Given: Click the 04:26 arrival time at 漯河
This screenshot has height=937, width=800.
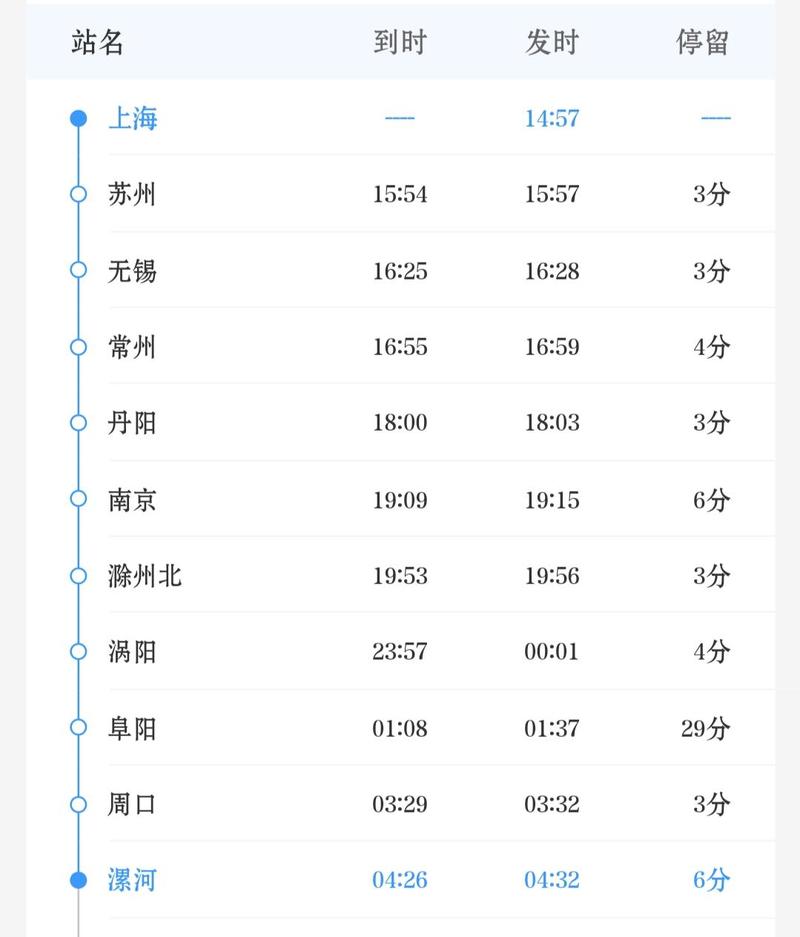Looking at the screenshot, I should [398, 879].
